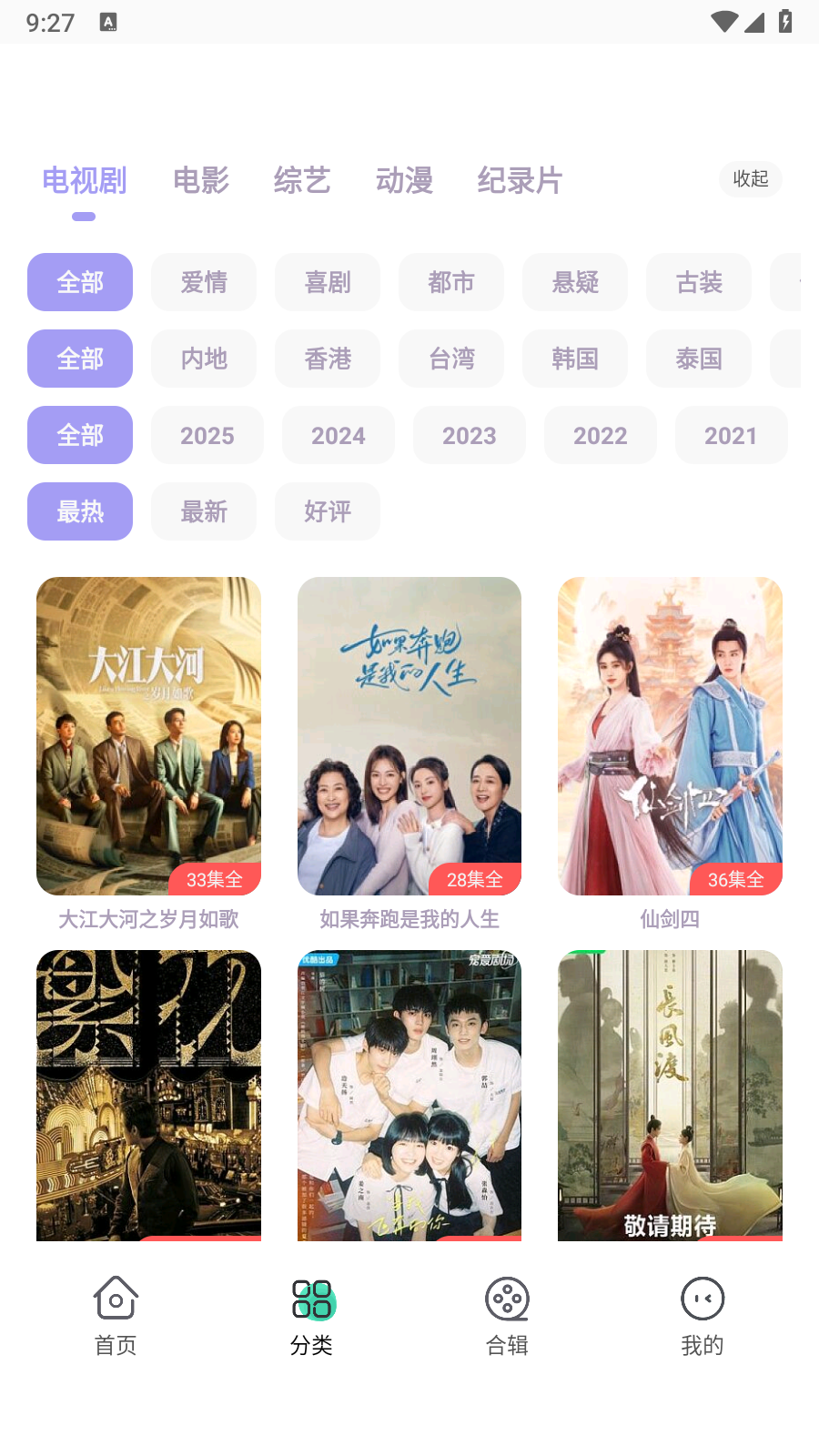
Task: Sort results by 最新
Action: [x=204, y=511]
